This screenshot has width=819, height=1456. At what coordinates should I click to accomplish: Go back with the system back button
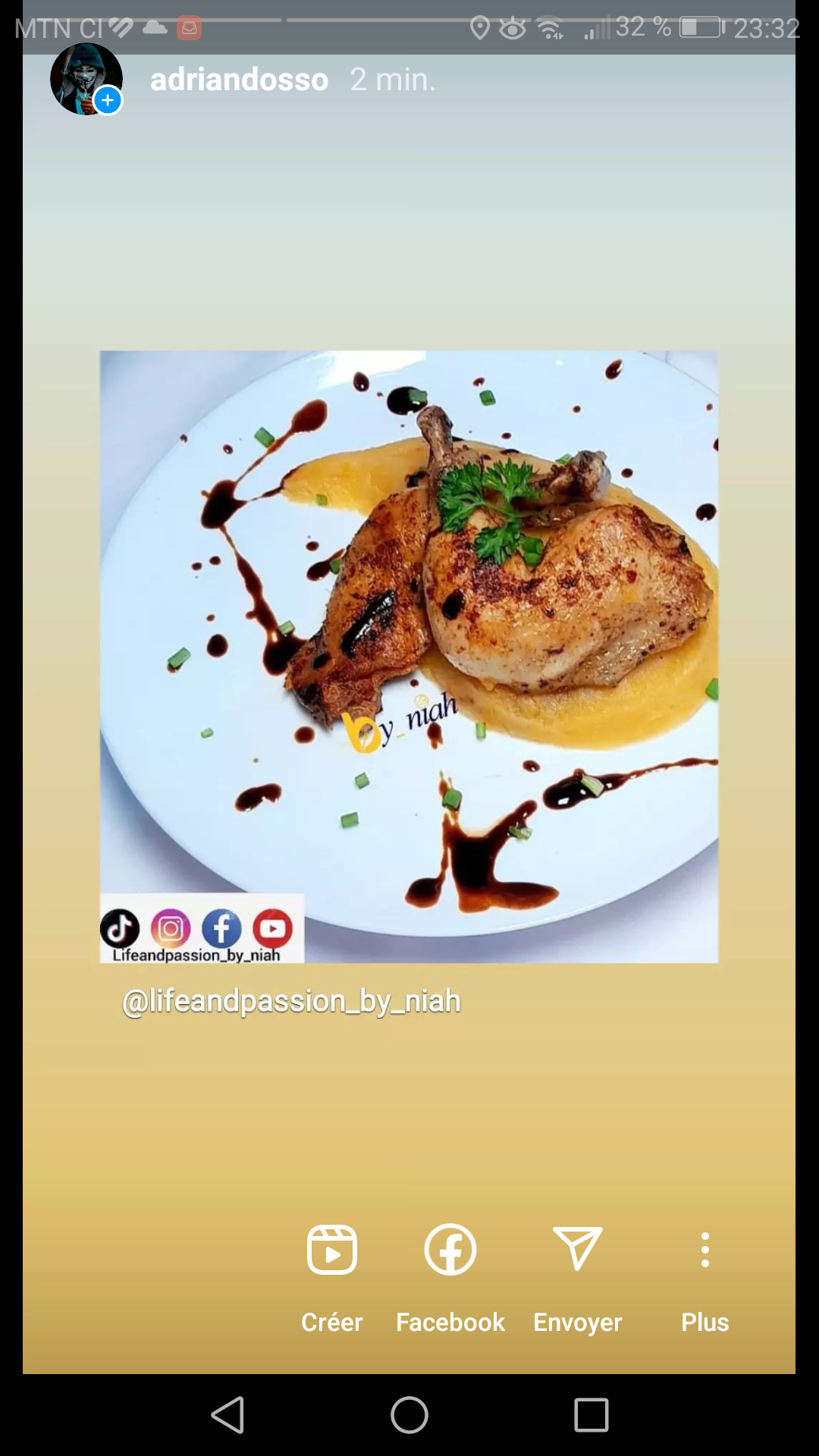tap(227, 1415)
